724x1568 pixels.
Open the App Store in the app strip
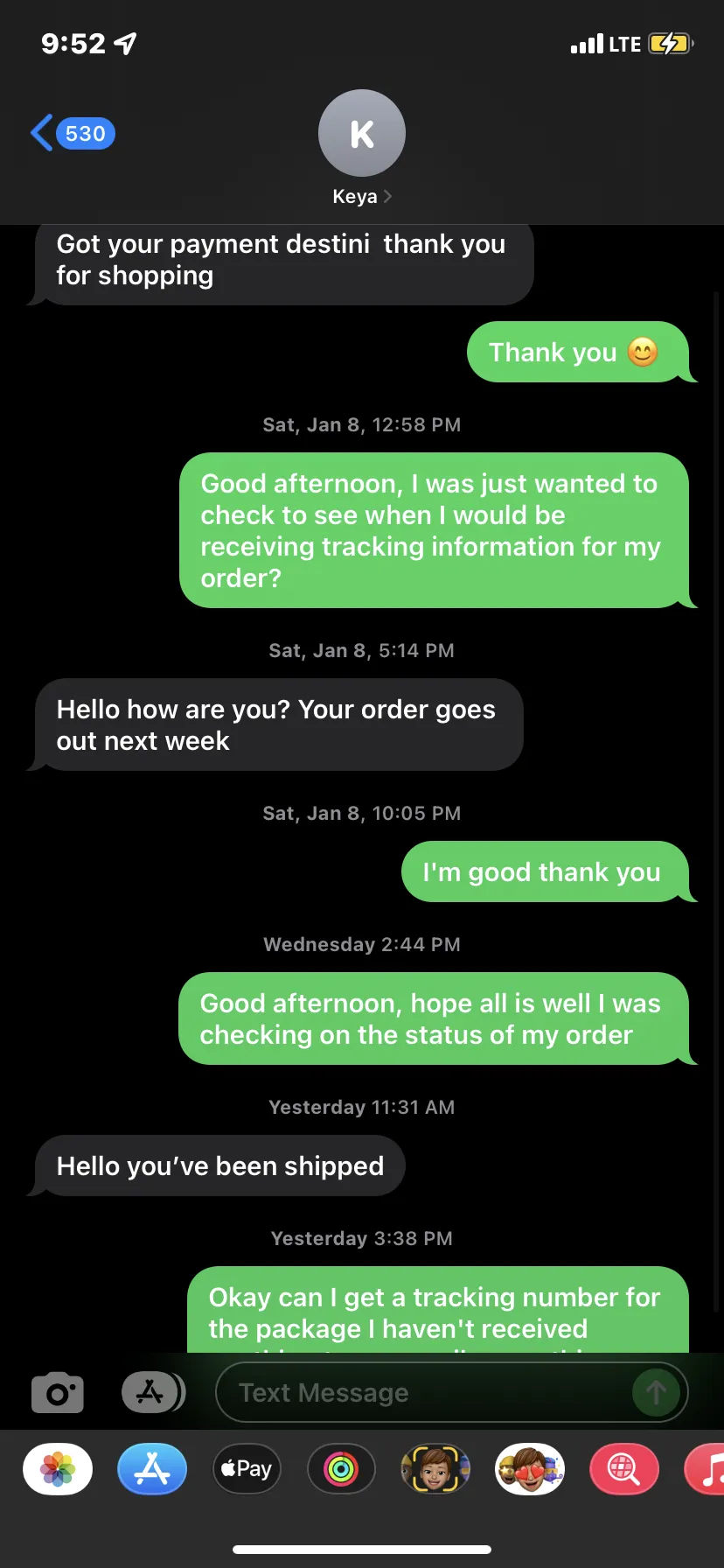coord(152,1468)
